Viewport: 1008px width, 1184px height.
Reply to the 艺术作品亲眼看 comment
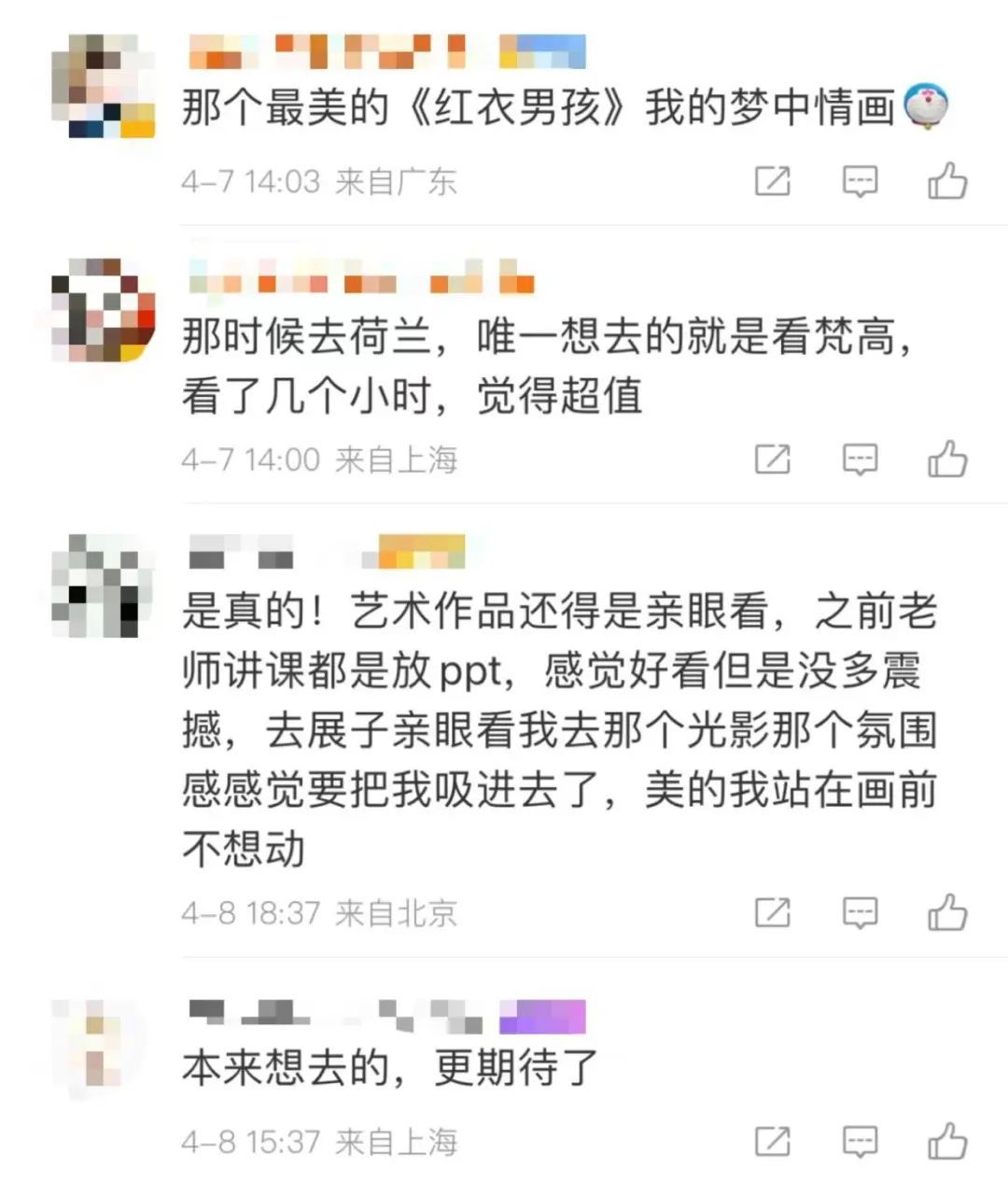coord(860,911)
